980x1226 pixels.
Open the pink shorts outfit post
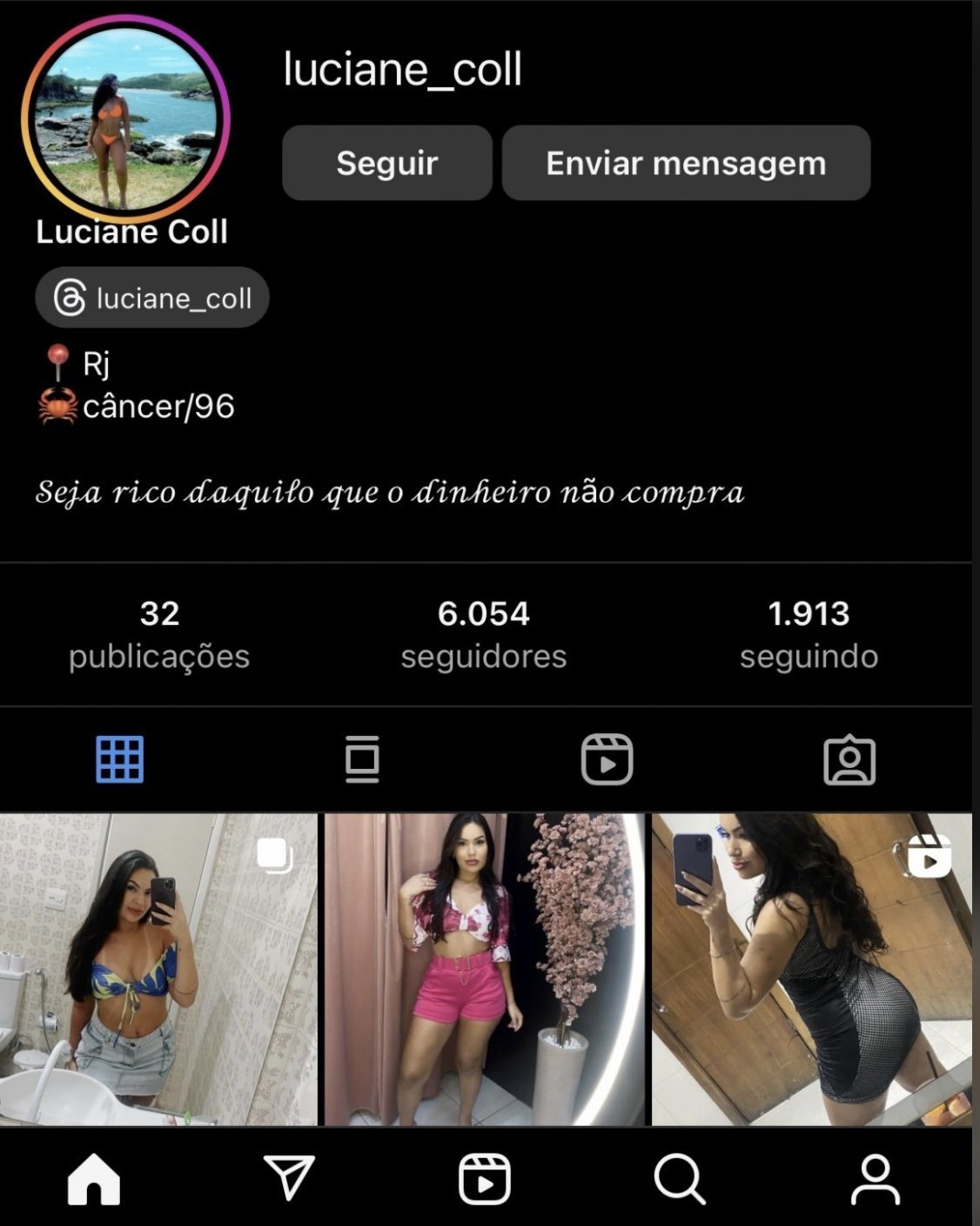[x=484, y=969]
